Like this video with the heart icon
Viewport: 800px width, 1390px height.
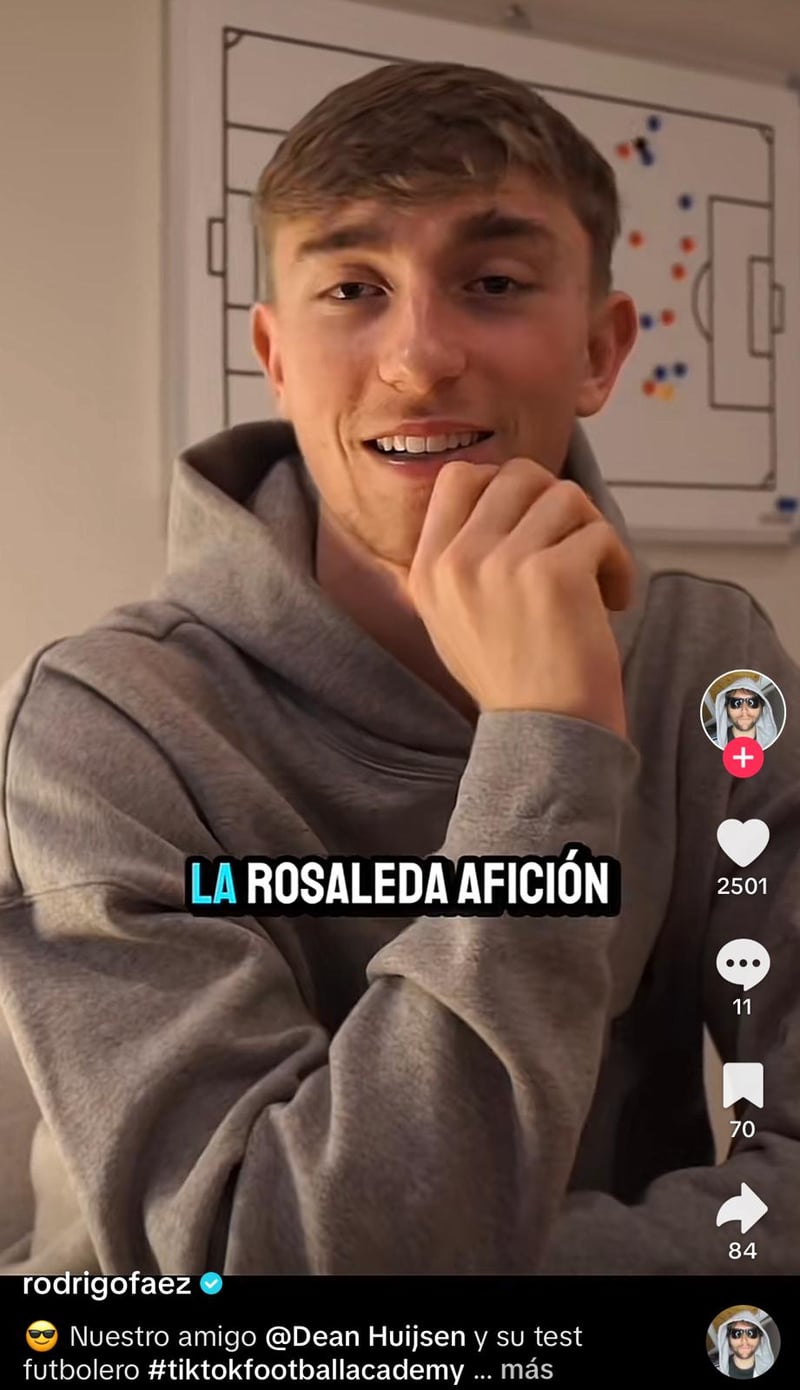coord(742,843)
